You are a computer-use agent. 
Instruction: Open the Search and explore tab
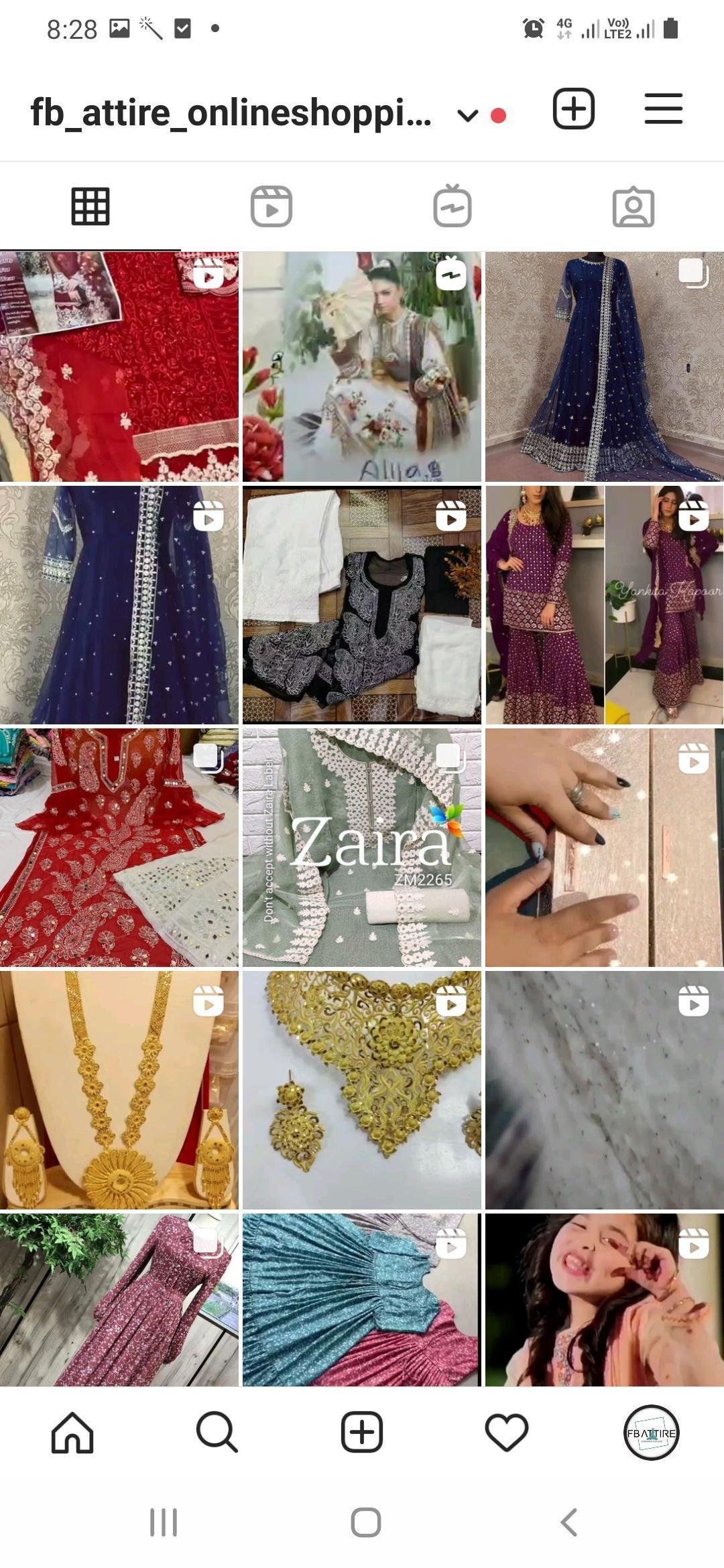[217, 1433]
